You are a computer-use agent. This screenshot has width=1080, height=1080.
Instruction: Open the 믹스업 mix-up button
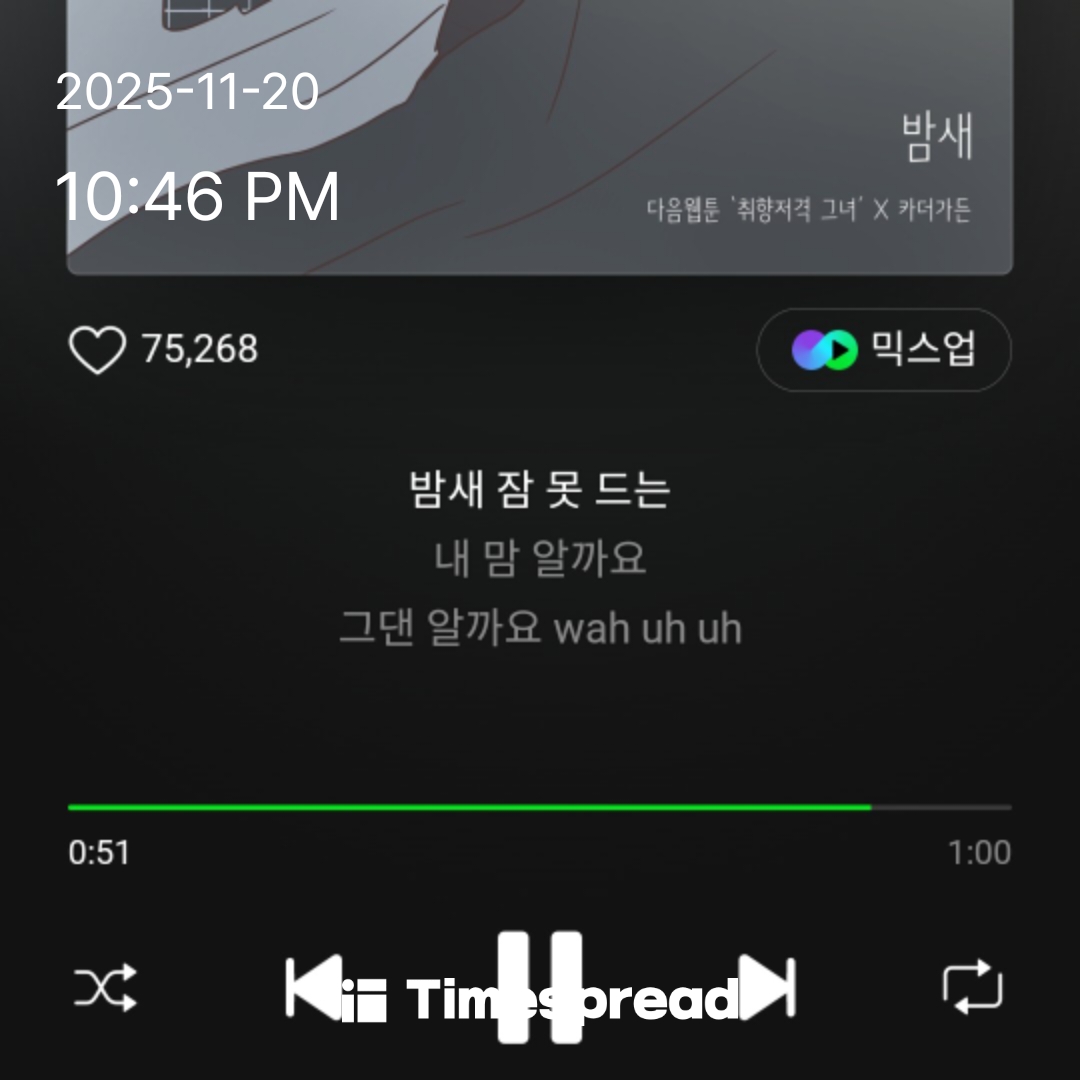point(883,350)
